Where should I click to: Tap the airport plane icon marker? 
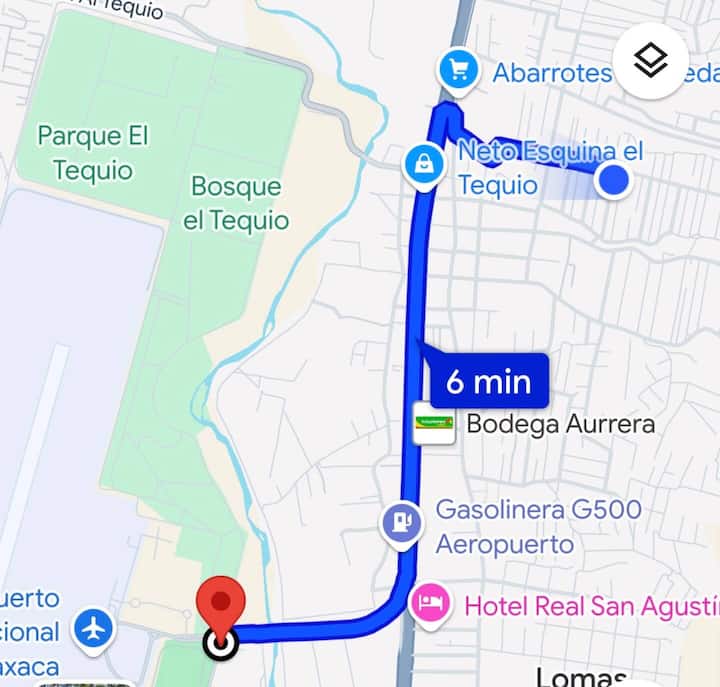pyautogui.click(x=95, y=630)
